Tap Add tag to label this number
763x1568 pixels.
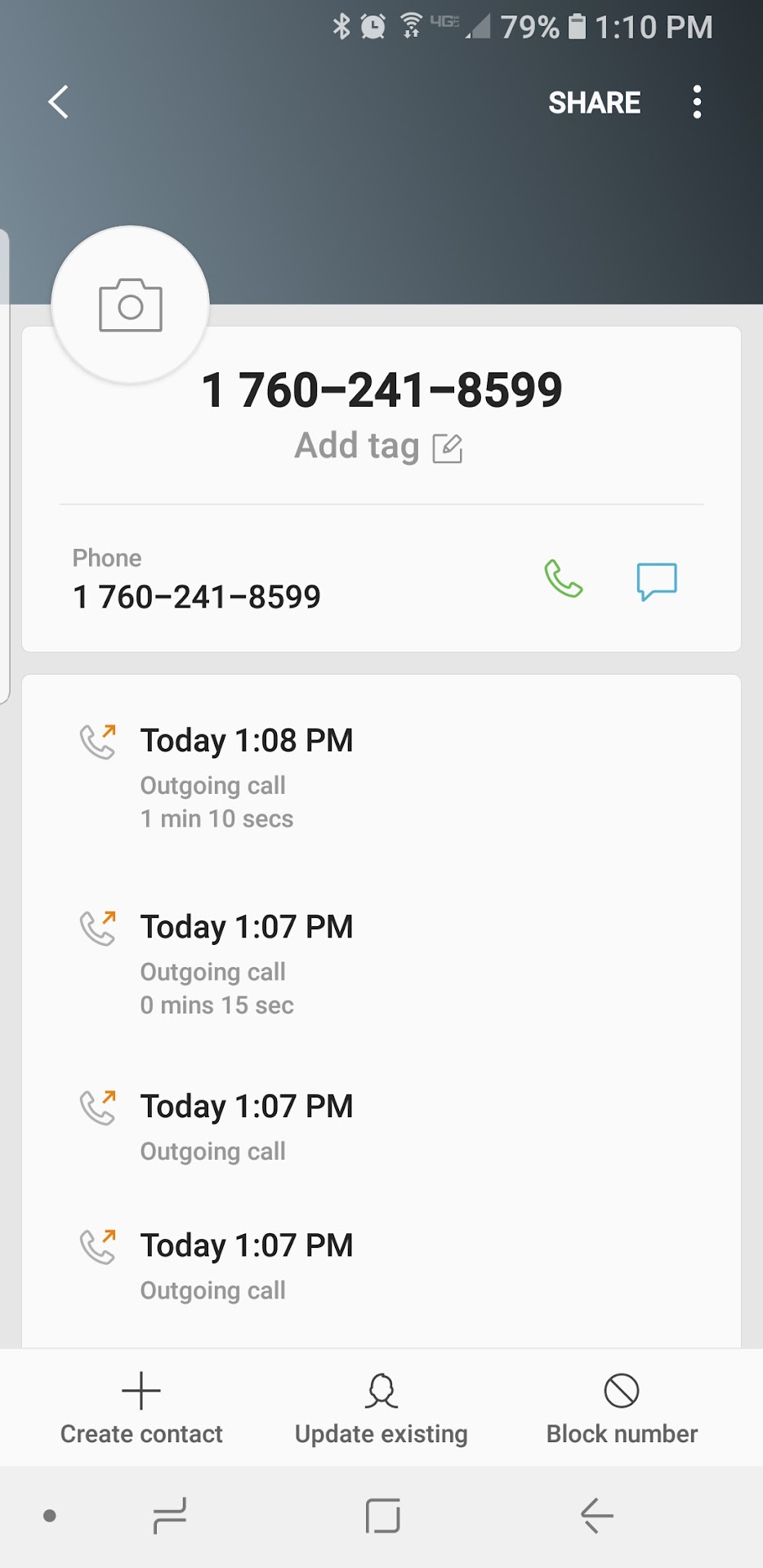378,447
